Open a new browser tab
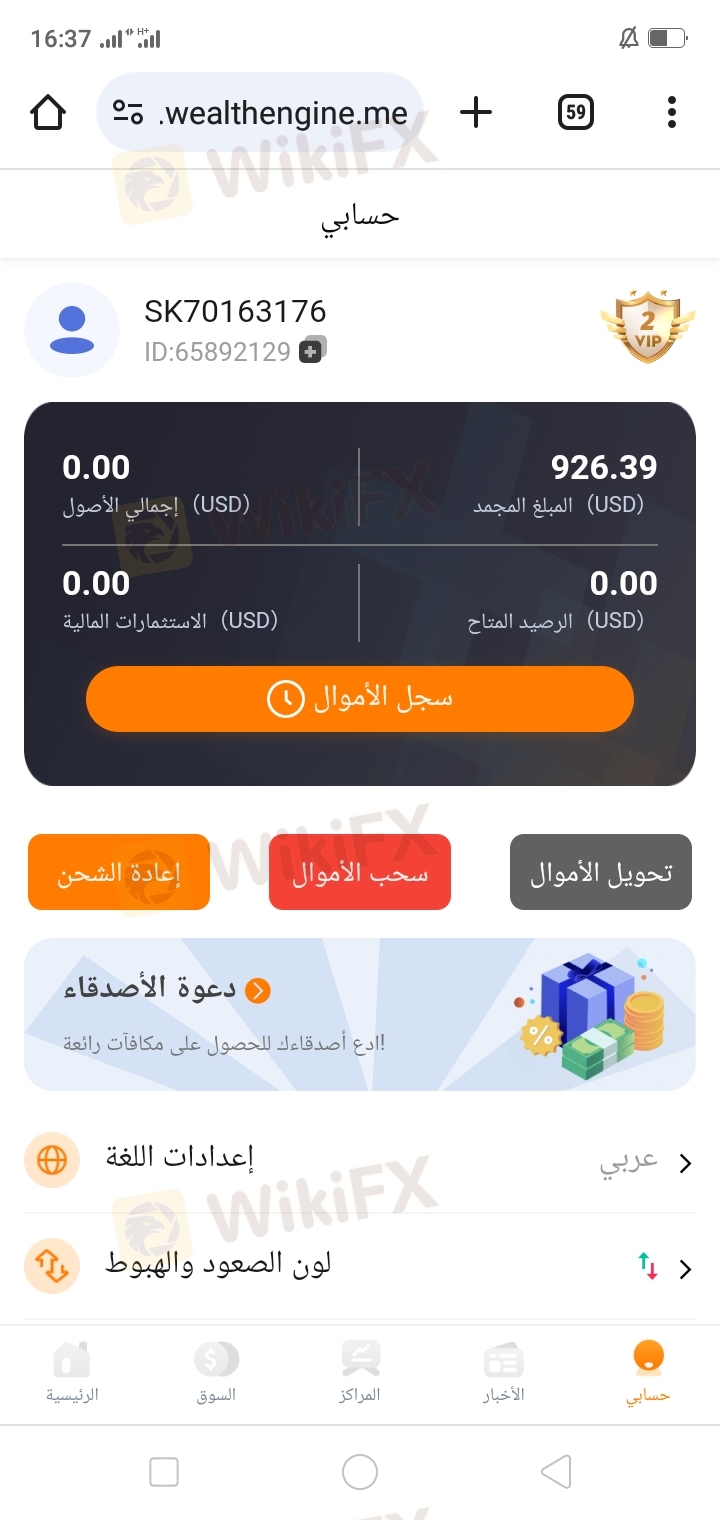 476,112
